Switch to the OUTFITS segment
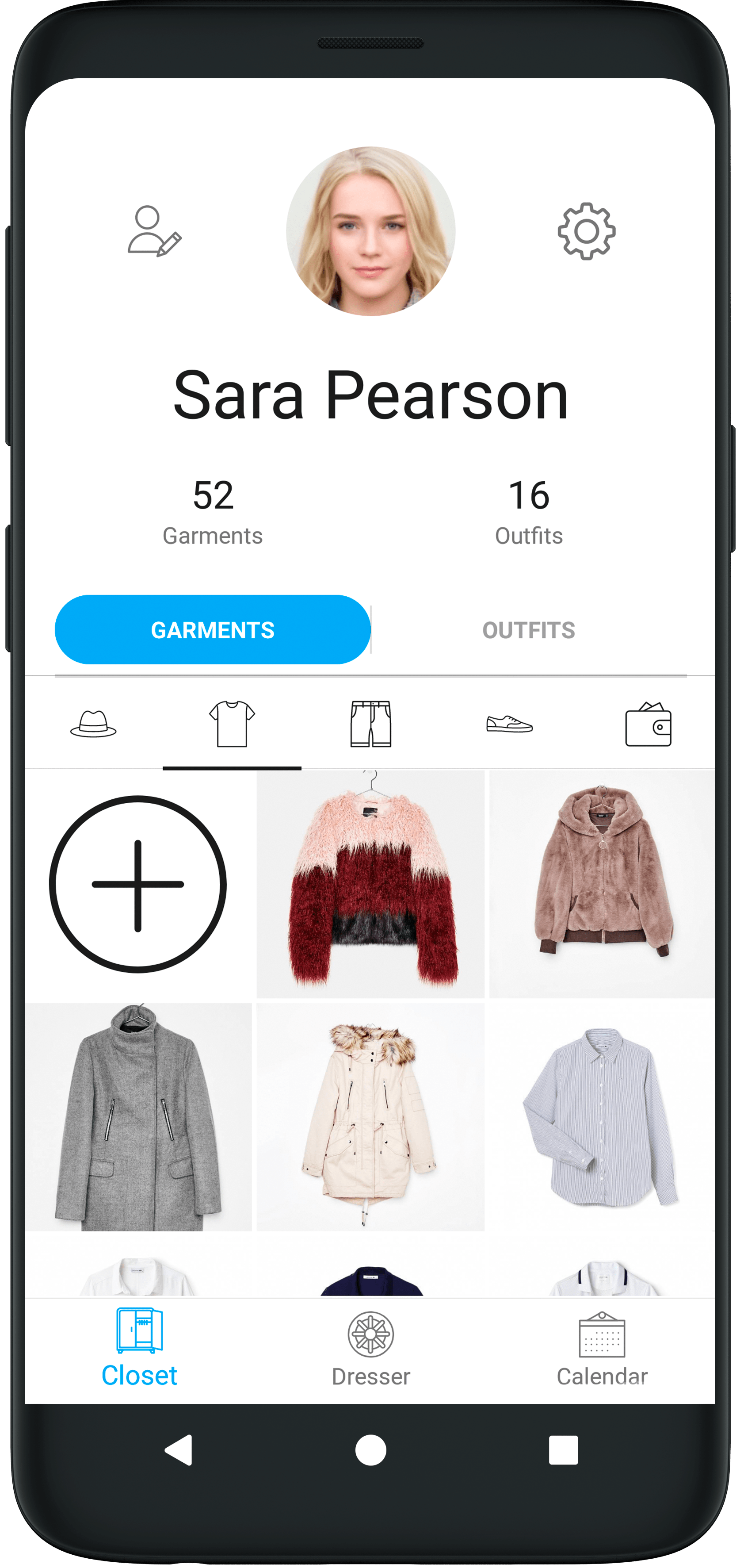Viewport: 744px width, 1568px height. [528, 629]
